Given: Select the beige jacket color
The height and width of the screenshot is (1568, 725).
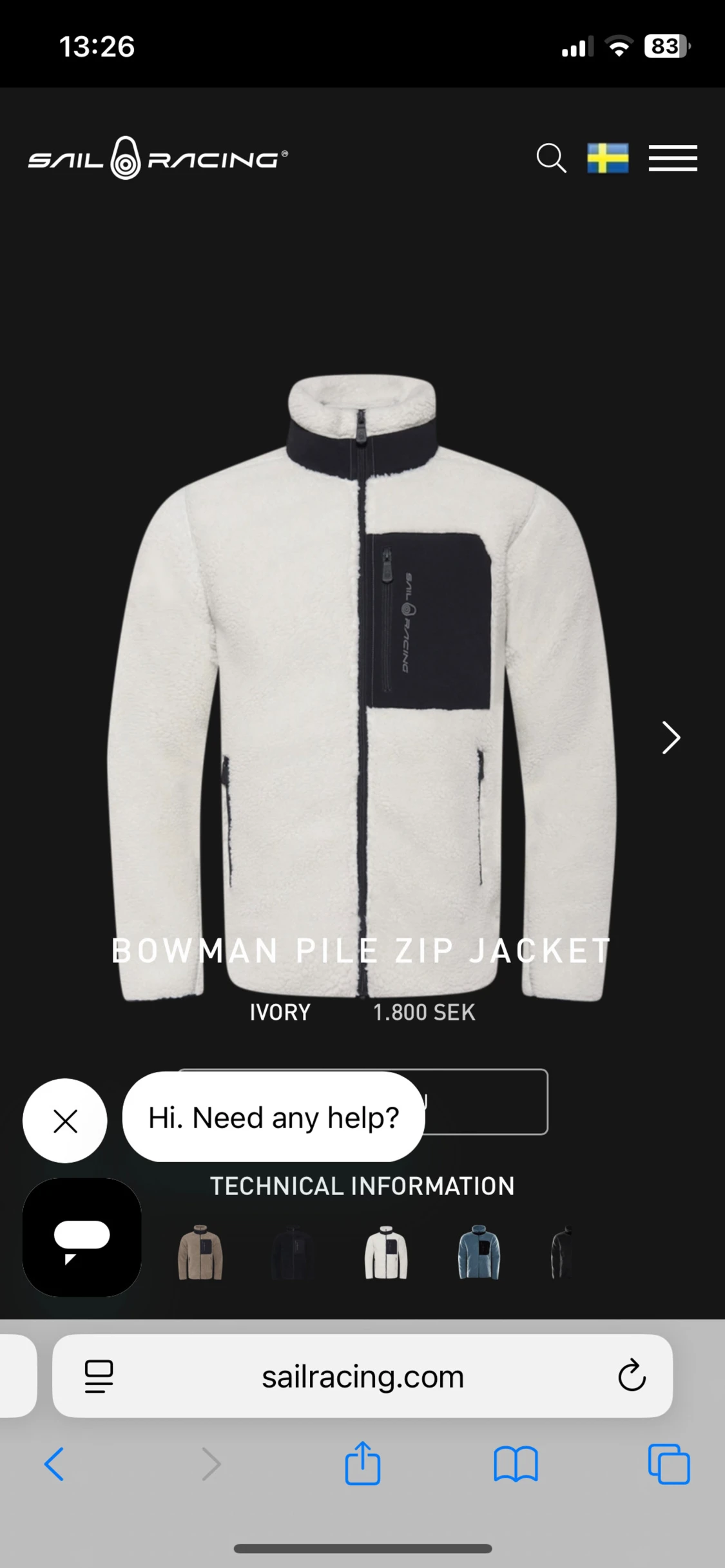Looking at the screenshot, I should tap(200, 1253).
